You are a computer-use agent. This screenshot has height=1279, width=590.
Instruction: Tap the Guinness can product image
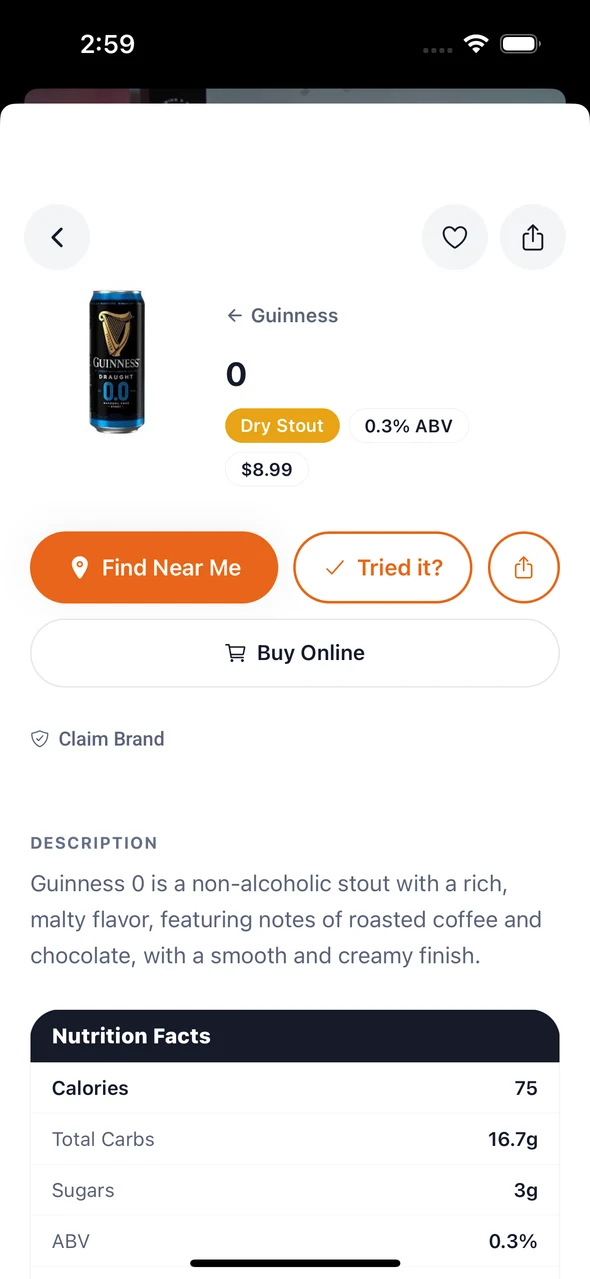pyautogui.click(x=117, y=361)
